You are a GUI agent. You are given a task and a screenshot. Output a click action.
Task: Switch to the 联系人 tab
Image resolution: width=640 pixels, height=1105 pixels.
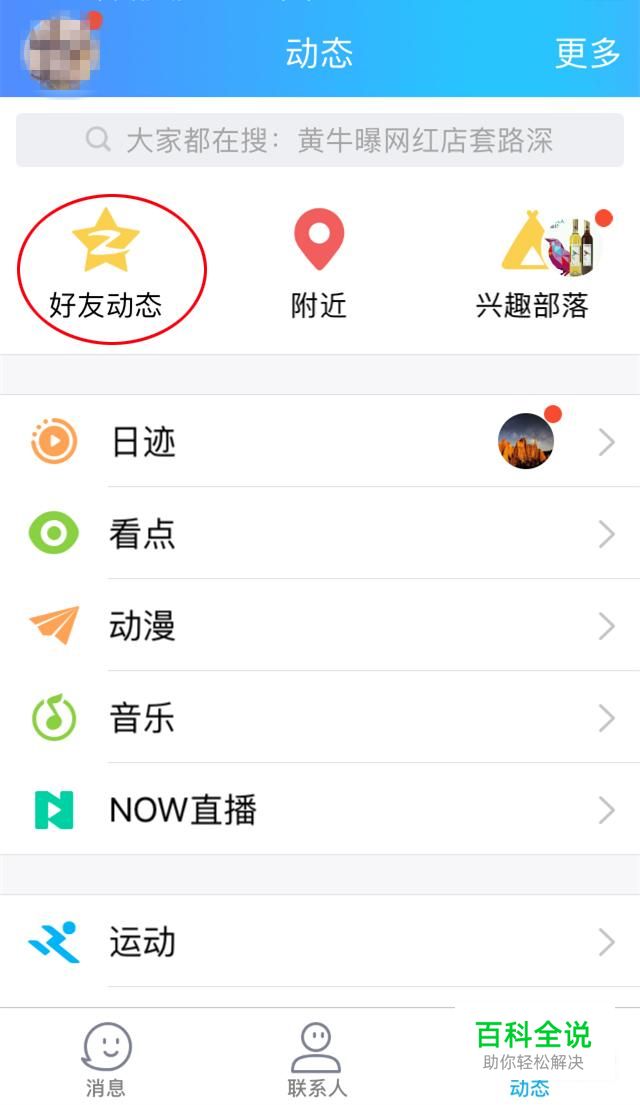(x=317, y=1058)
